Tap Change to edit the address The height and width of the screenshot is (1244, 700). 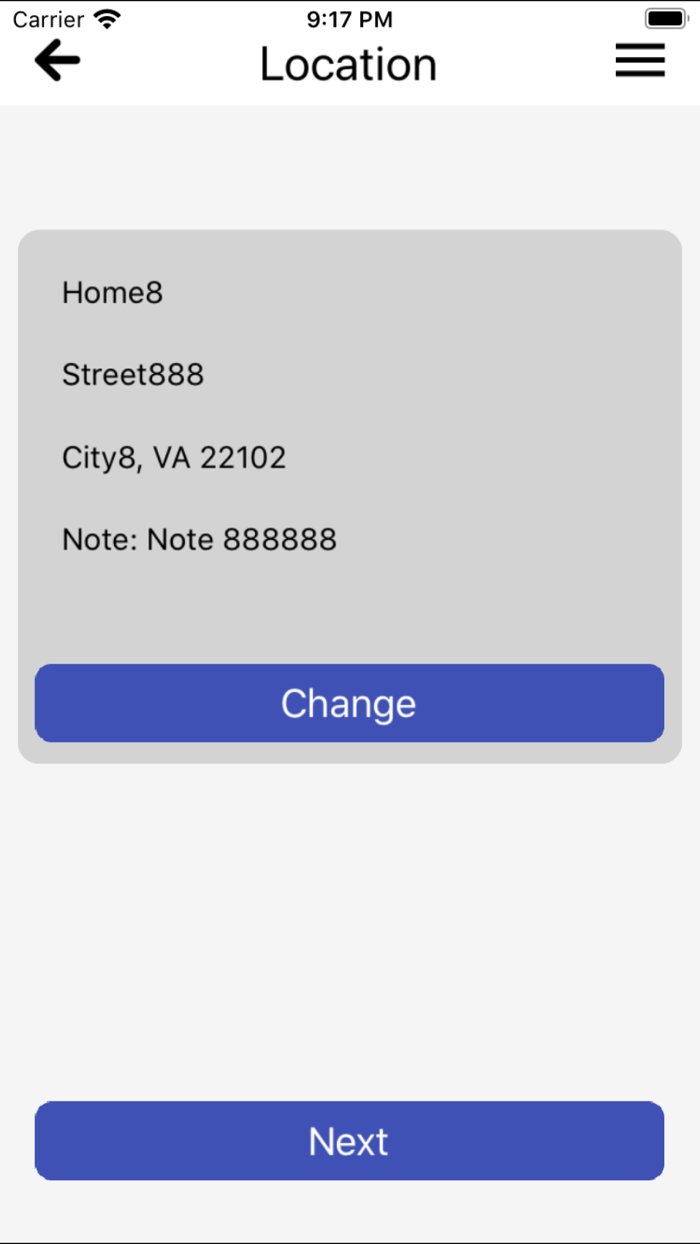tap(349, 703)
